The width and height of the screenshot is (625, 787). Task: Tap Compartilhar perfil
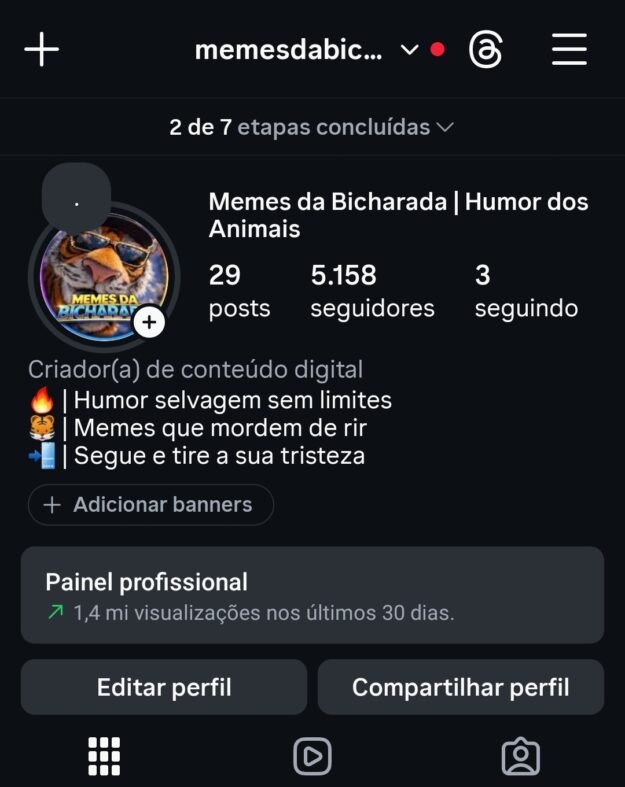click(460, 687)
